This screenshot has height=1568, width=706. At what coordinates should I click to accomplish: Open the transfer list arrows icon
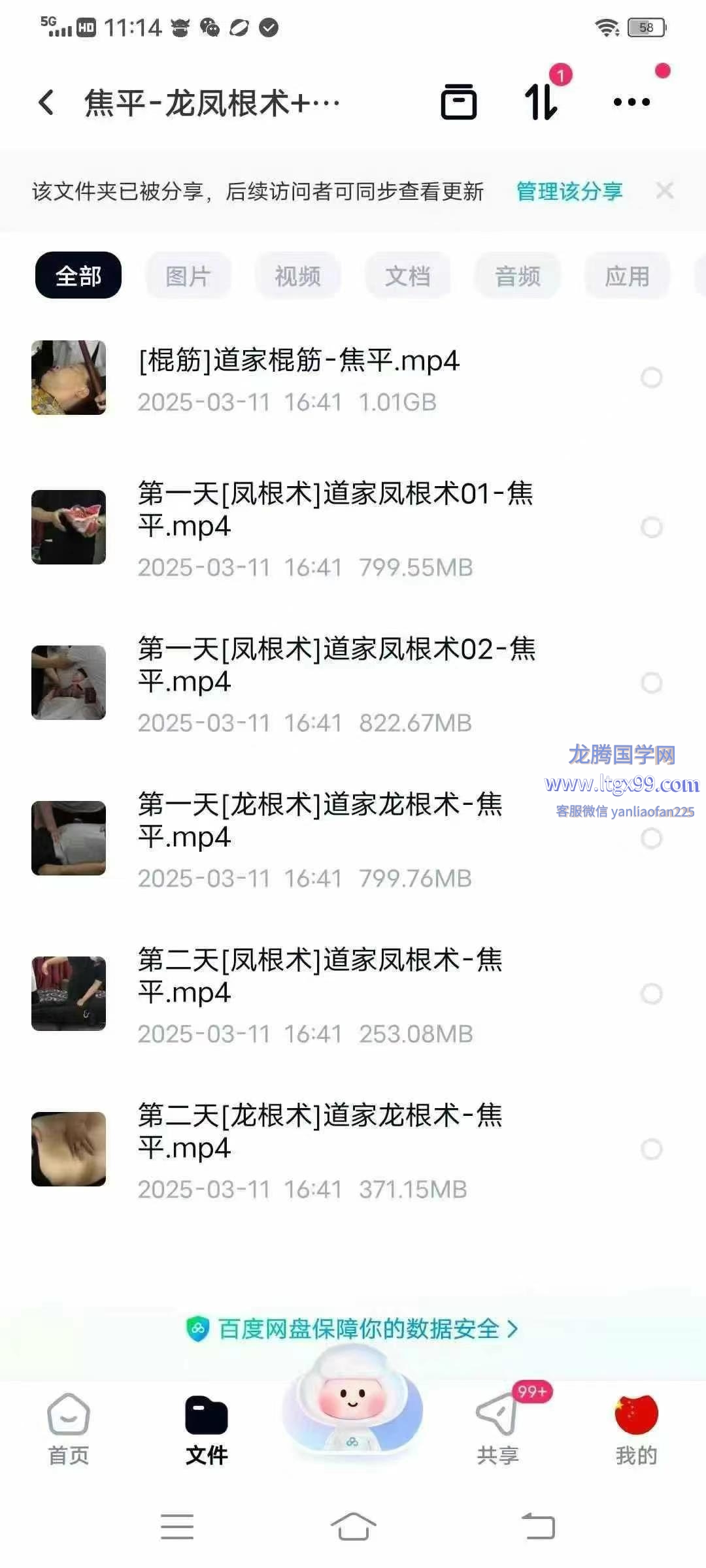(x=542, y=102)
